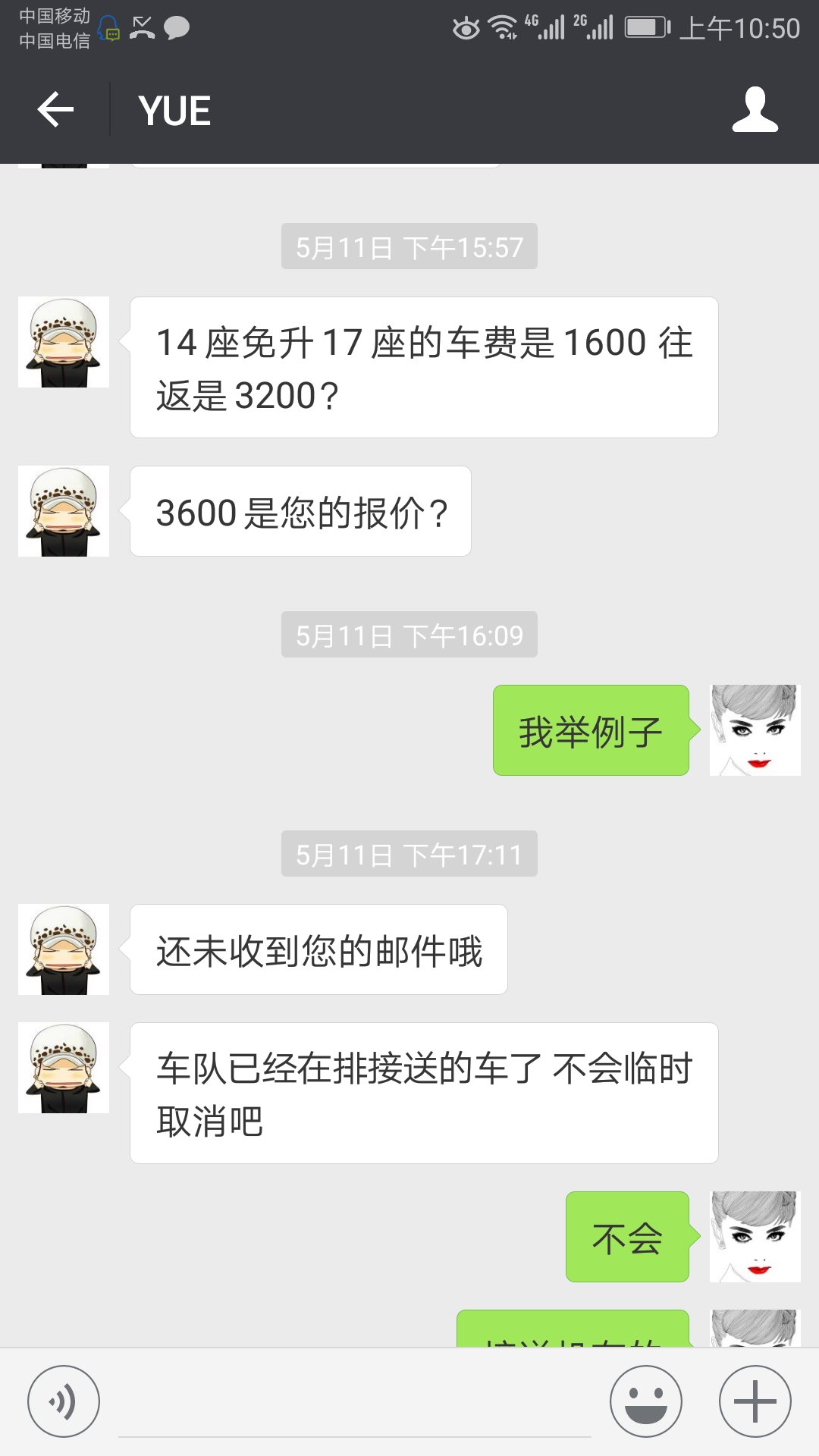This screenshot has height=1456, width=819.
Task: Tap my avatar beside the 我举例子 message
Action: (755, 730)
